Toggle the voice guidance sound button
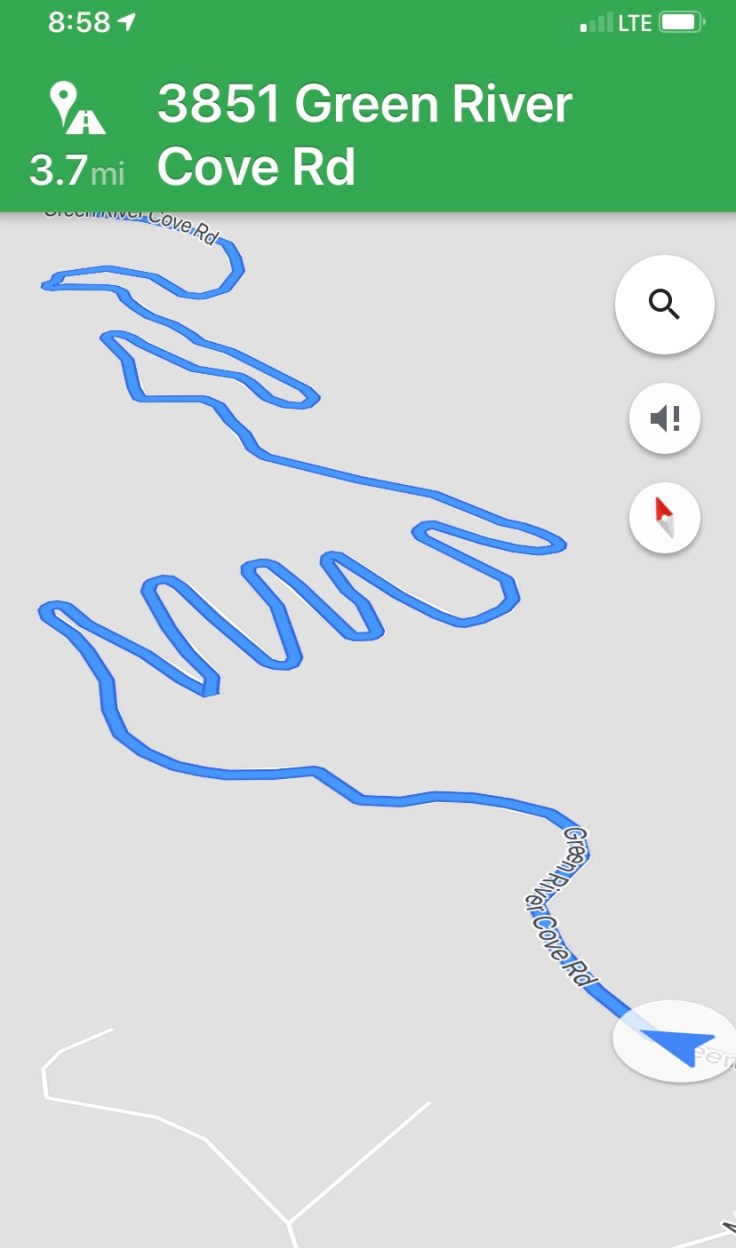The width and height of the screenshot is (736, 1248). click(x=664, y=418)
